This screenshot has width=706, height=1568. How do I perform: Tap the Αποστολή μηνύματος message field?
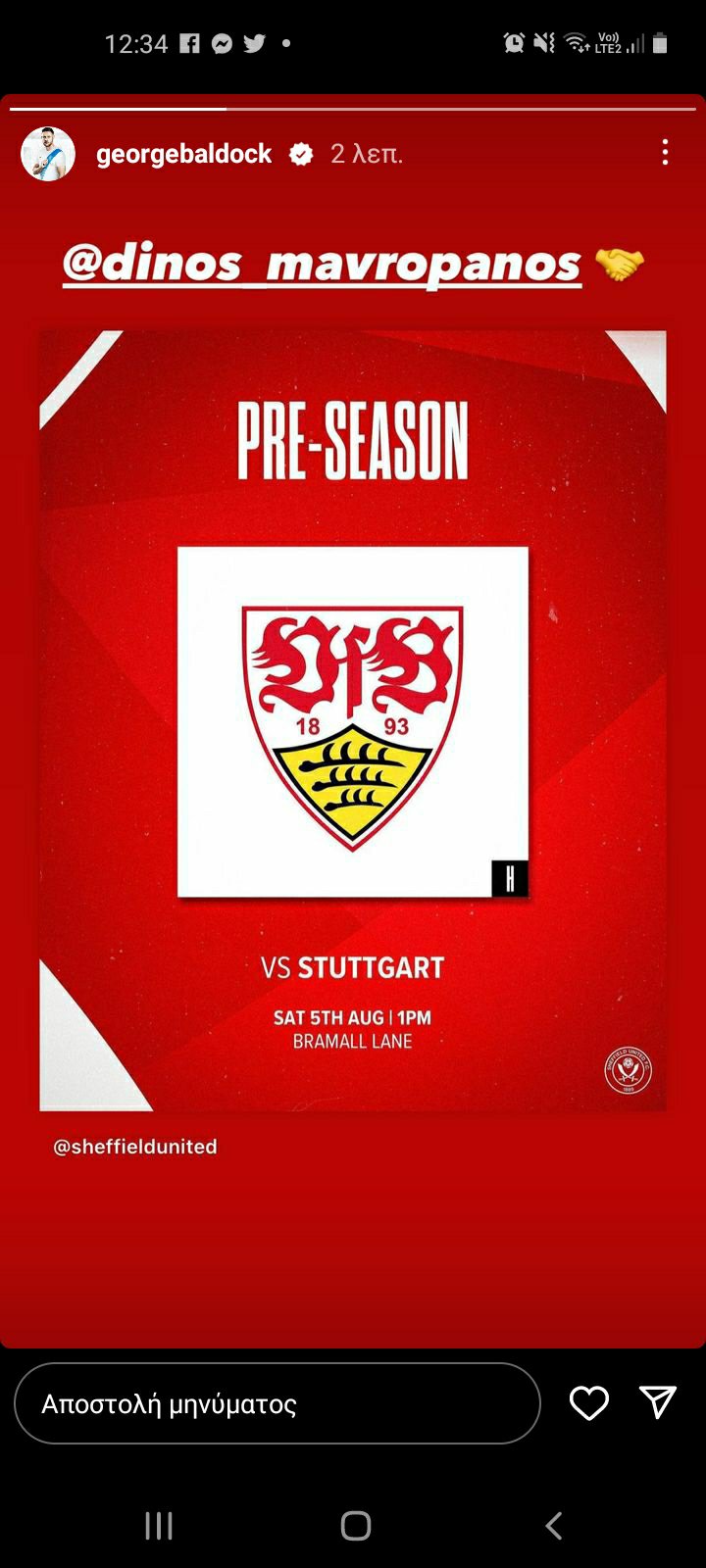pos(277,1403)
